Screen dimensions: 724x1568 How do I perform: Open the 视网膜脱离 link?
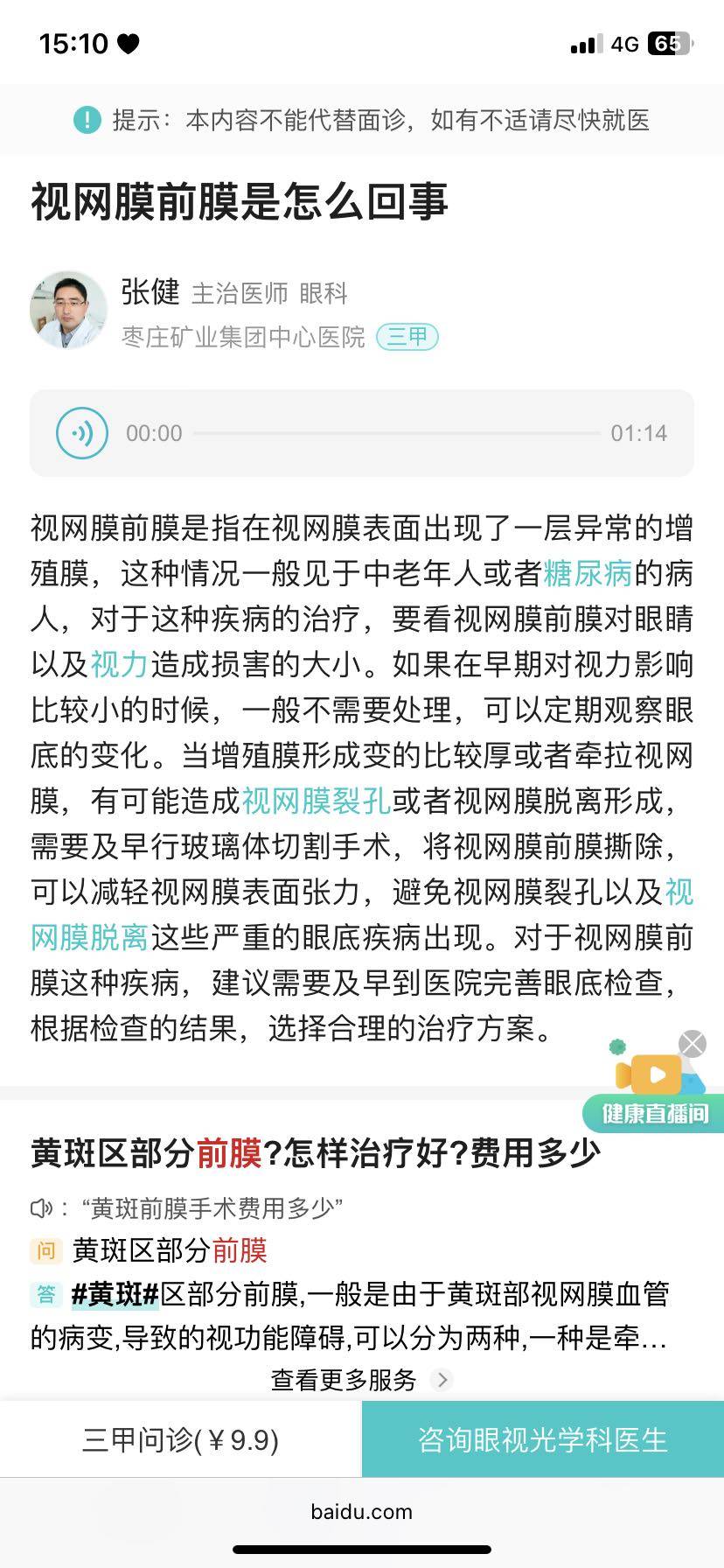89,938
